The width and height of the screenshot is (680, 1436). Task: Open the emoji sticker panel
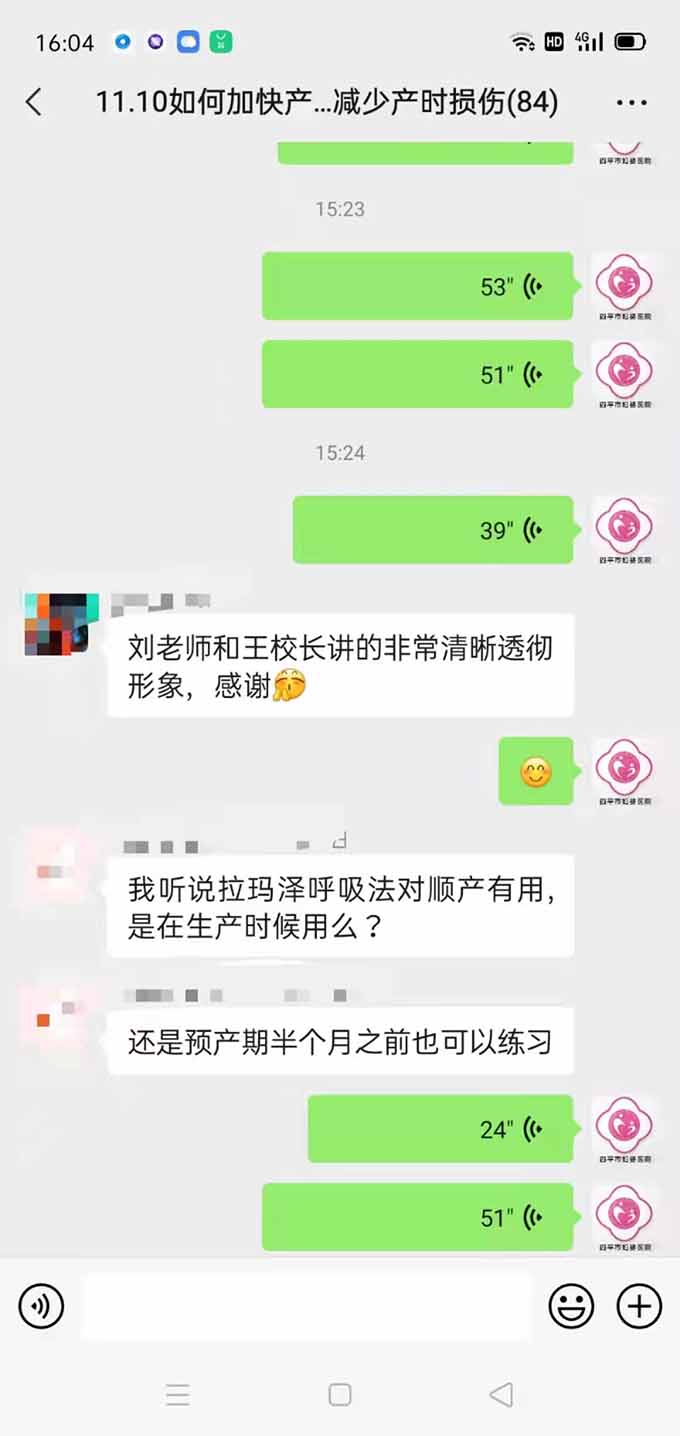pos(571,1306)
